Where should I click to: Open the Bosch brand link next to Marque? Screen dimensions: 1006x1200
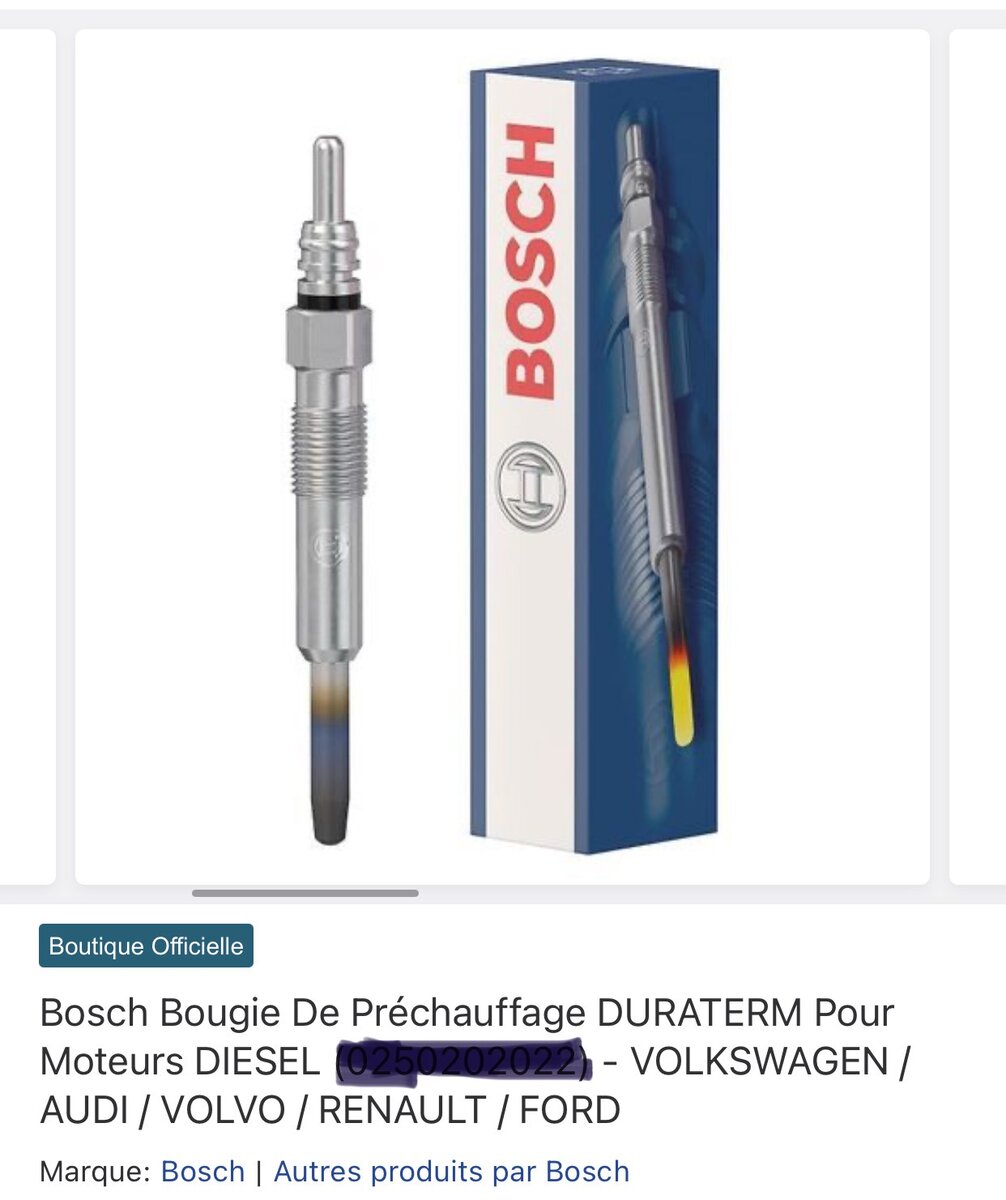coord(204,1170)
